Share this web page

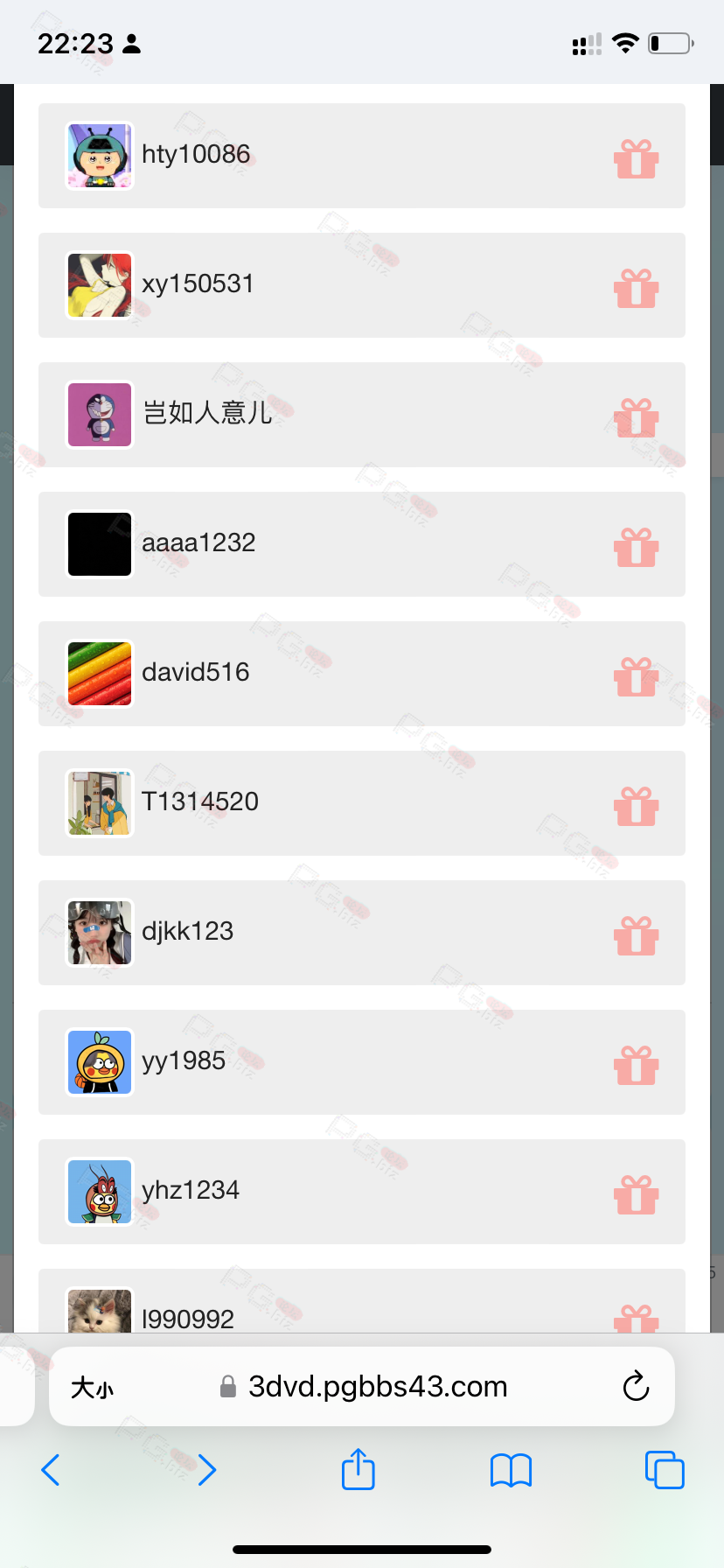tap(359, 1469)
